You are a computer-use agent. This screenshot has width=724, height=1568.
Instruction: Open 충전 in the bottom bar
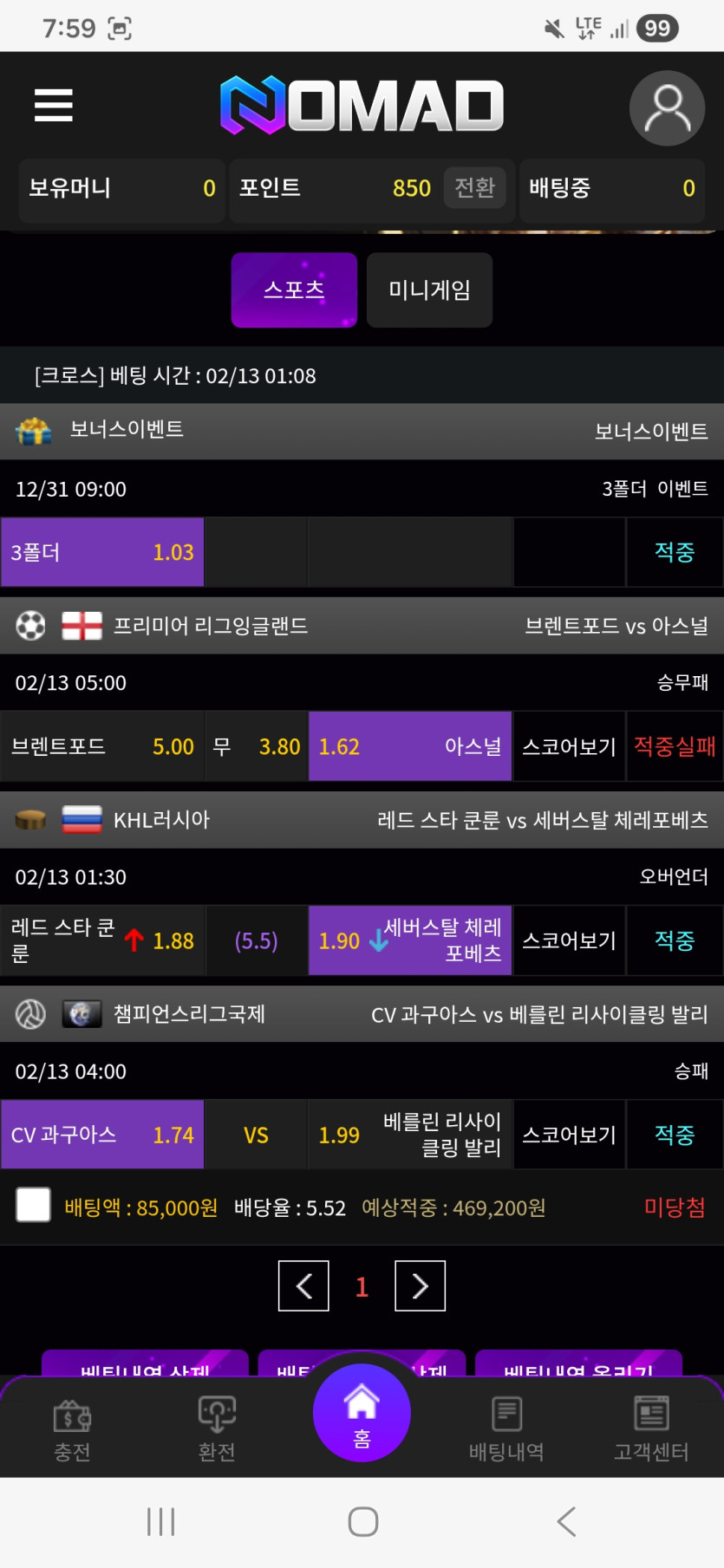(72, 1428)
